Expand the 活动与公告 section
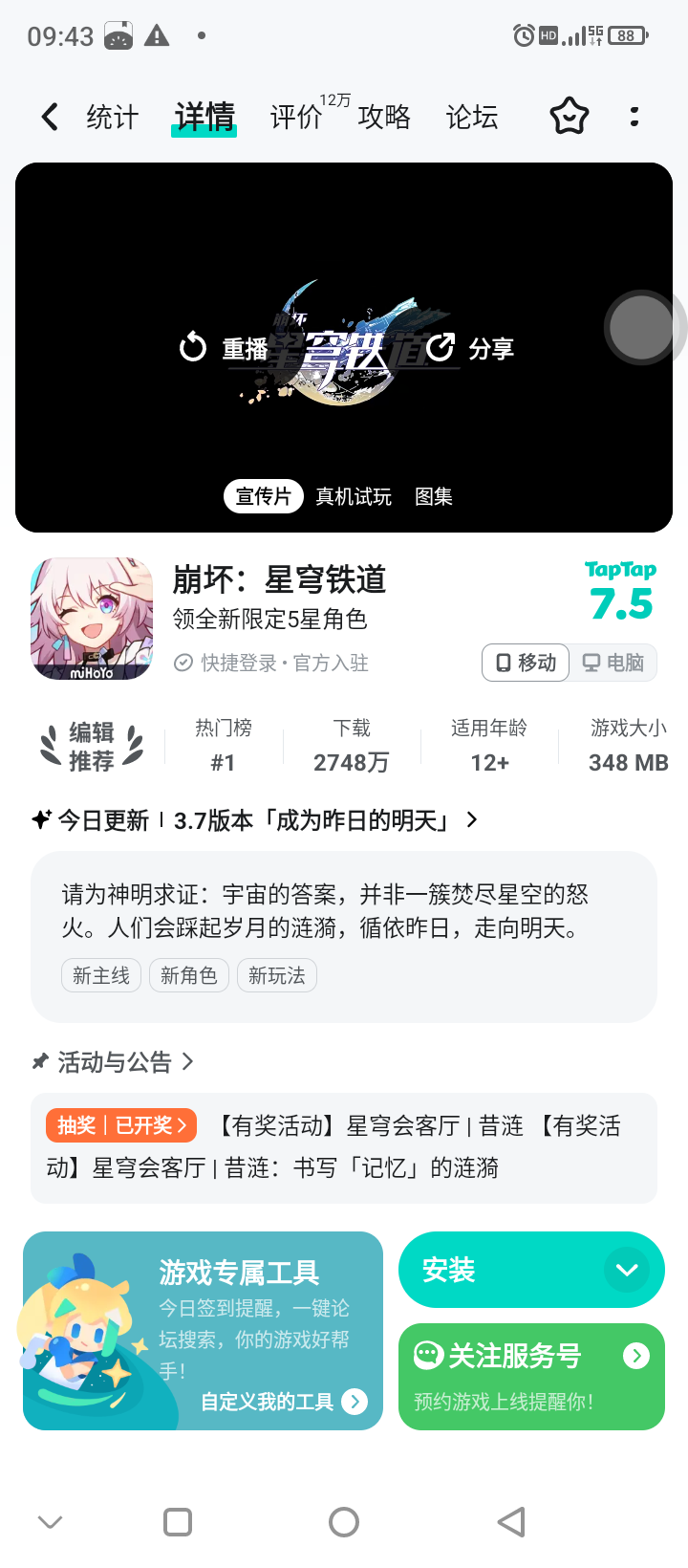Screen dimensions: 688x1568 tap(187, 1060)
